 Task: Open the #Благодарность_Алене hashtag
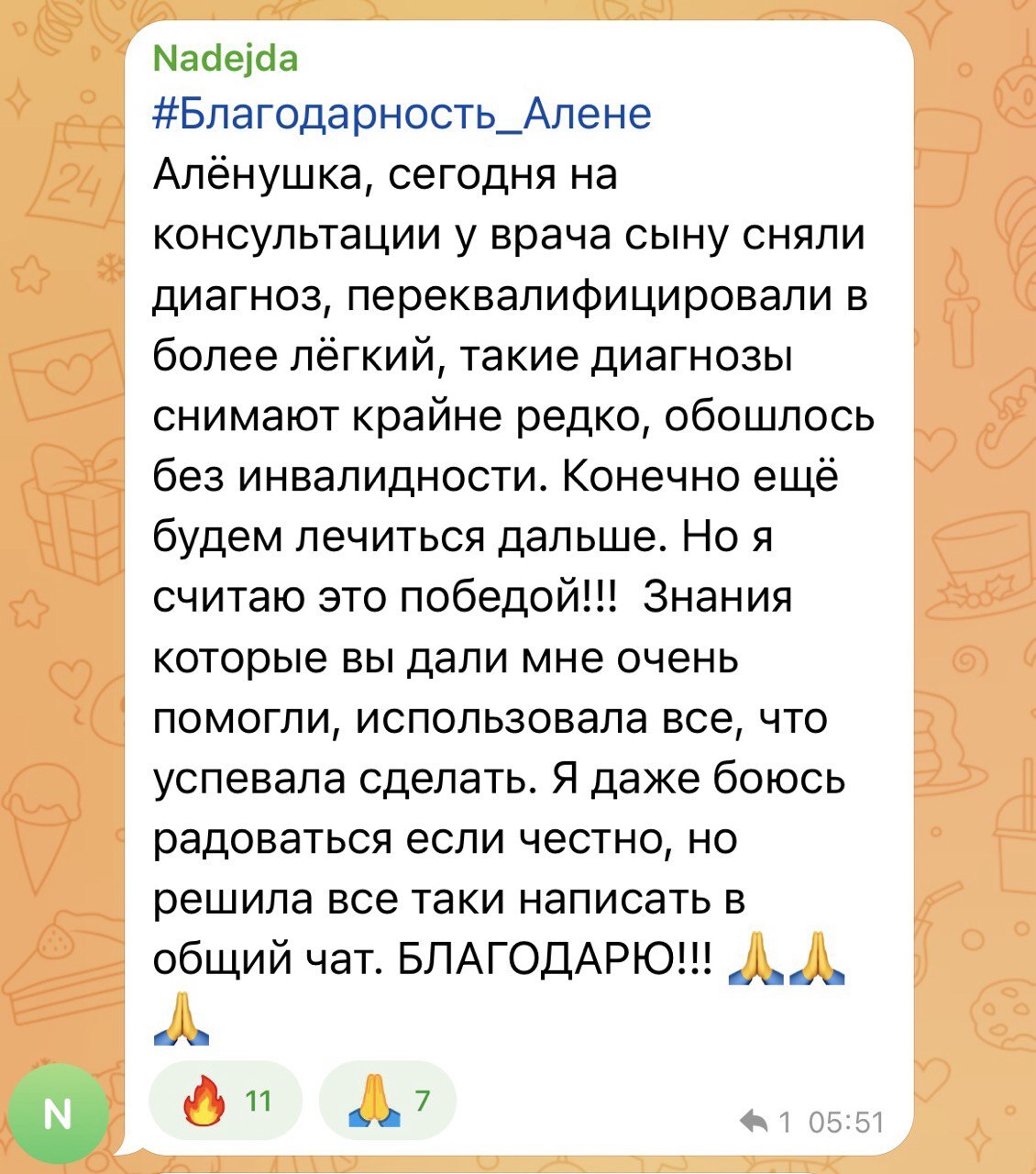401,115
